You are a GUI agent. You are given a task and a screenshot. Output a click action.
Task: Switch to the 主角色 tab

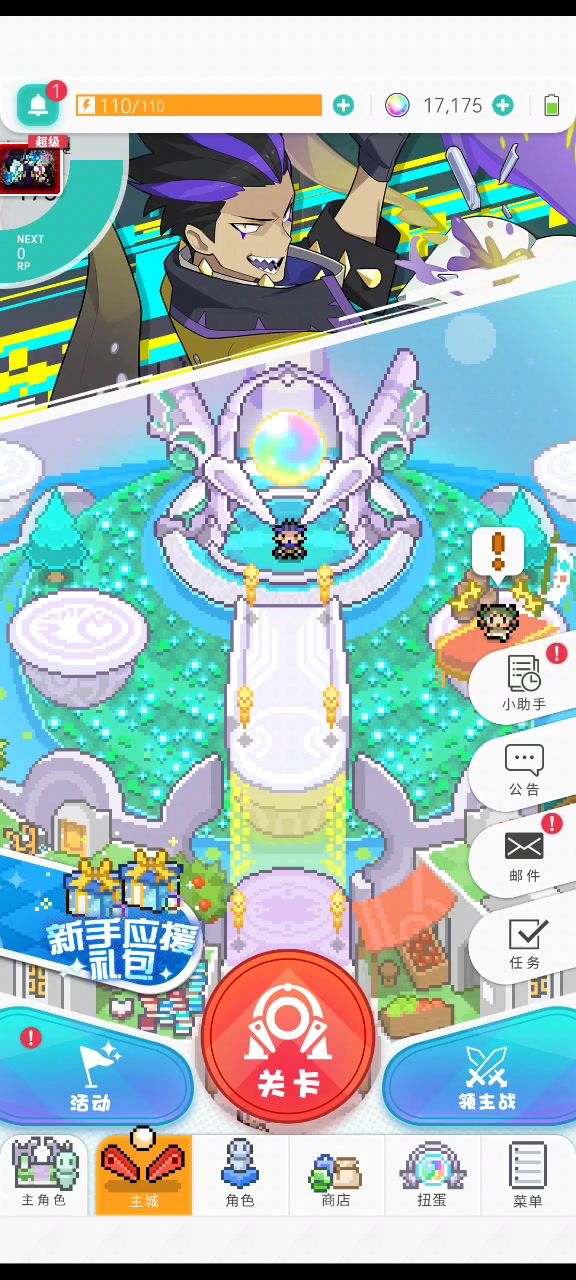tap(45, 1174)
